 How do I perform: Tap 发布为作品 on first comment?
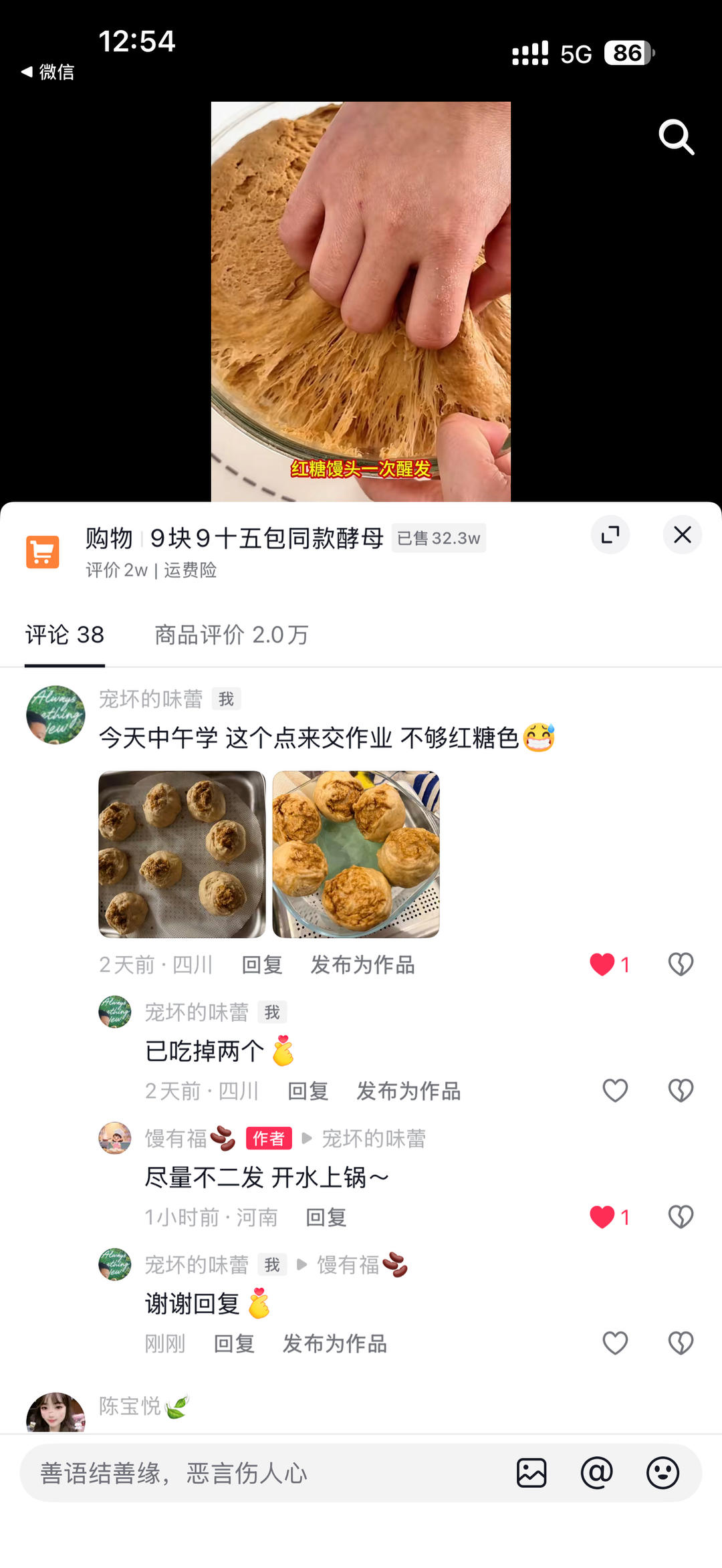[362, 965]
